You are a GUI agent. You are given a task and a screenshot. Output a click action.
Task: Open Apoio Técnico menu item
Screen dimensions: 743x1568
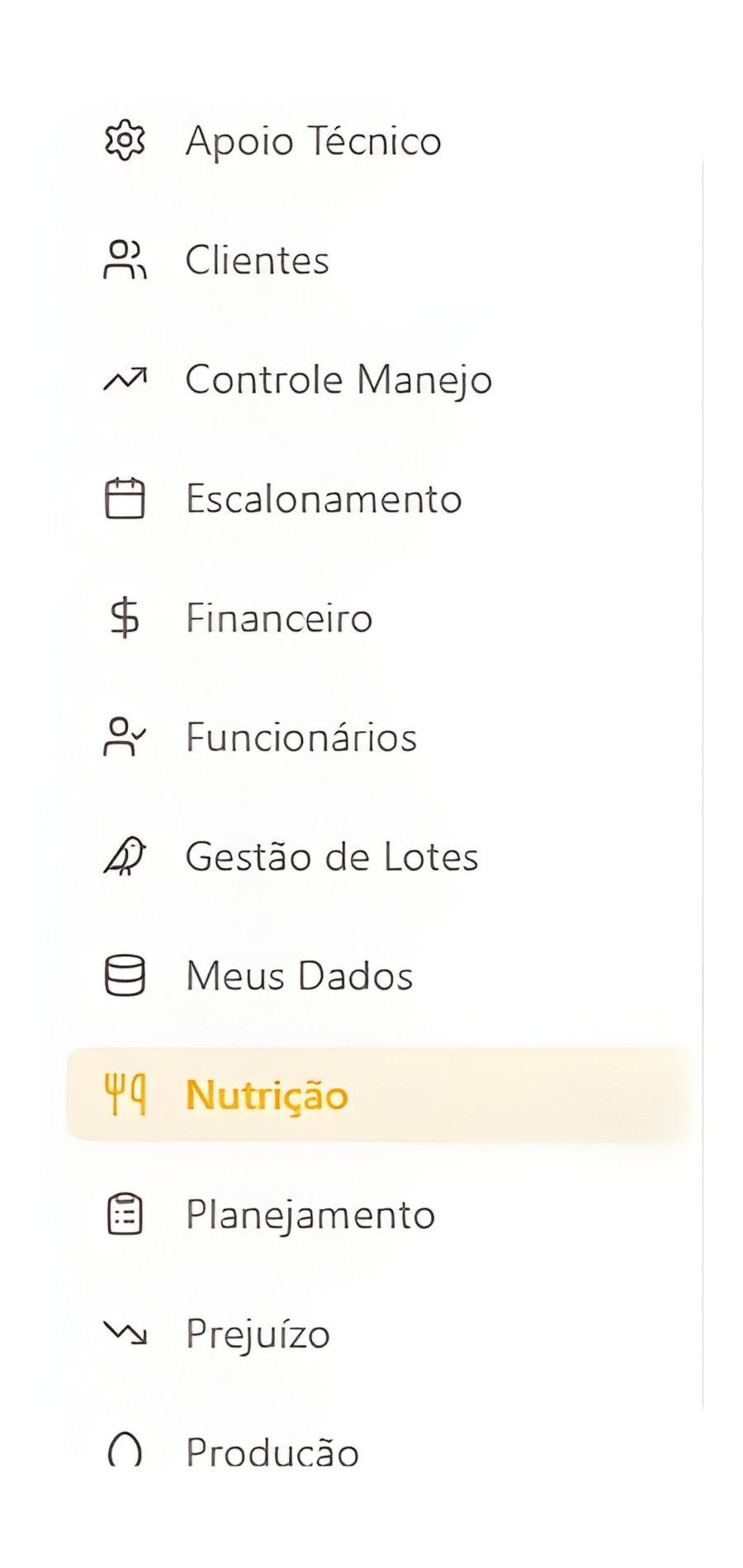click(x=312, y=141)
